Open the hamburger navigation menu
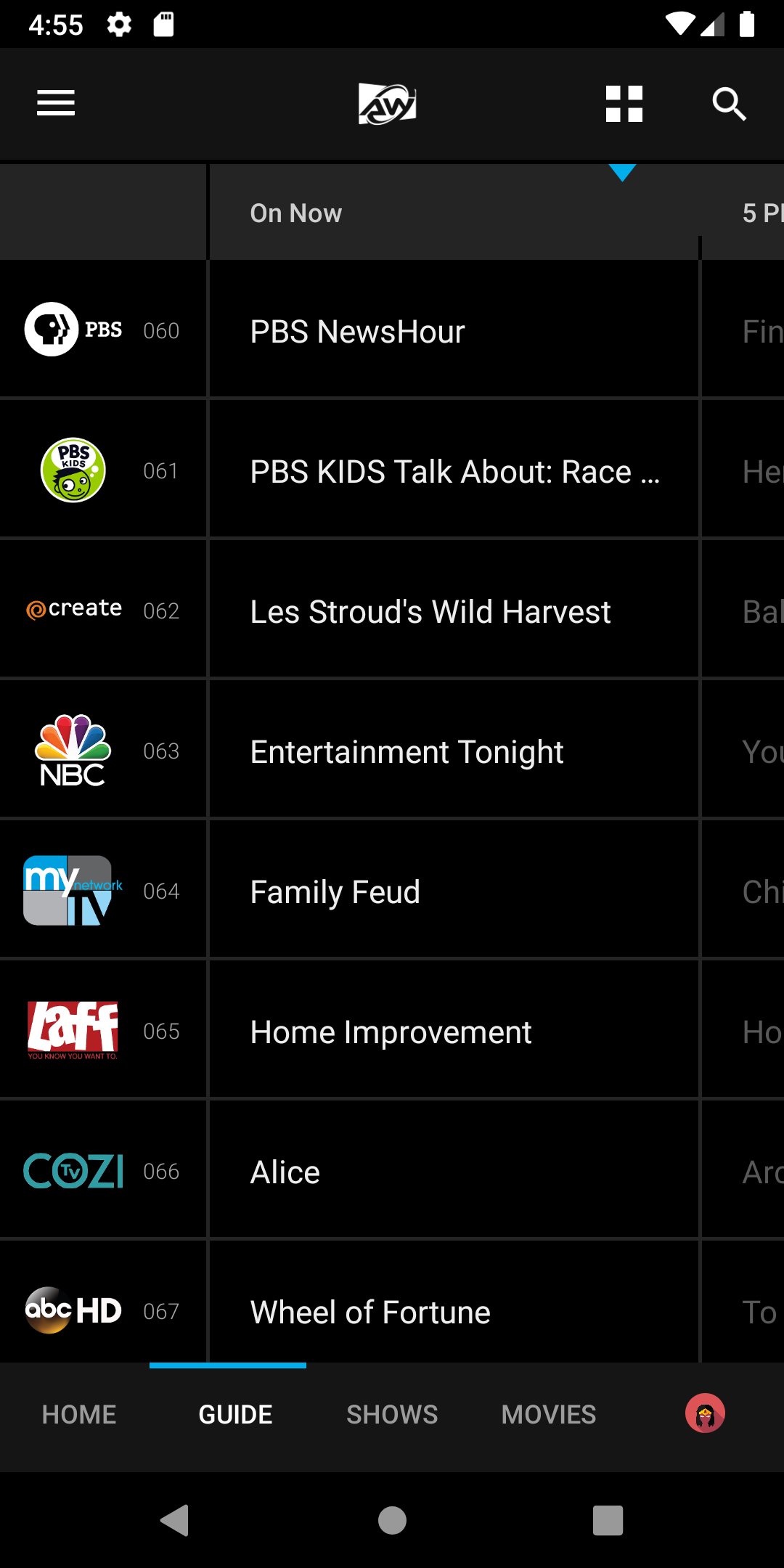The width and height of the screenshot is (784, 1568). click(x=56, y=103)
